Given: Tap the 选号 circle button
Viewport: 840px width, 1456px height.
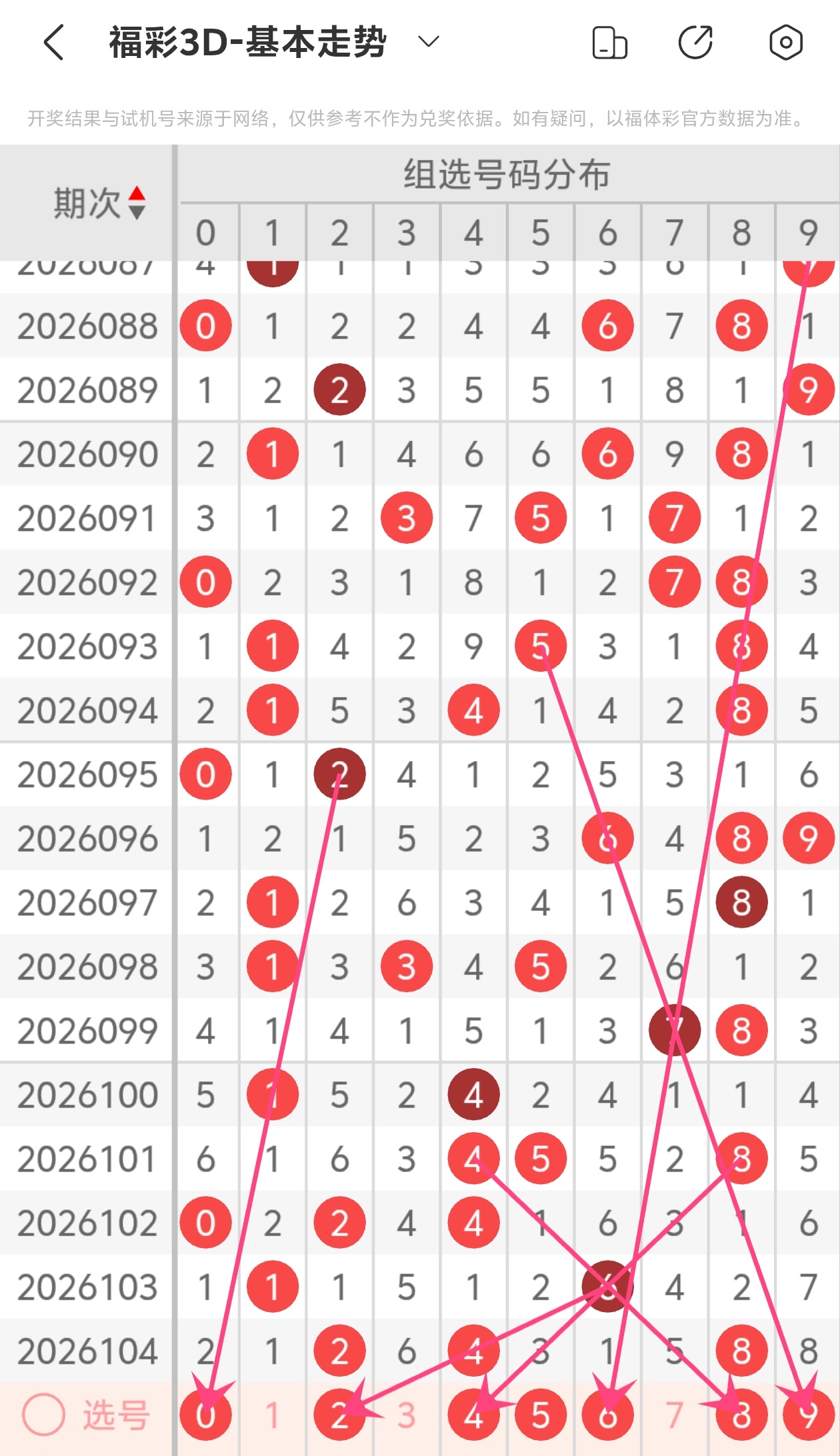Looking at the screenshot, I should coord(44,1415).
